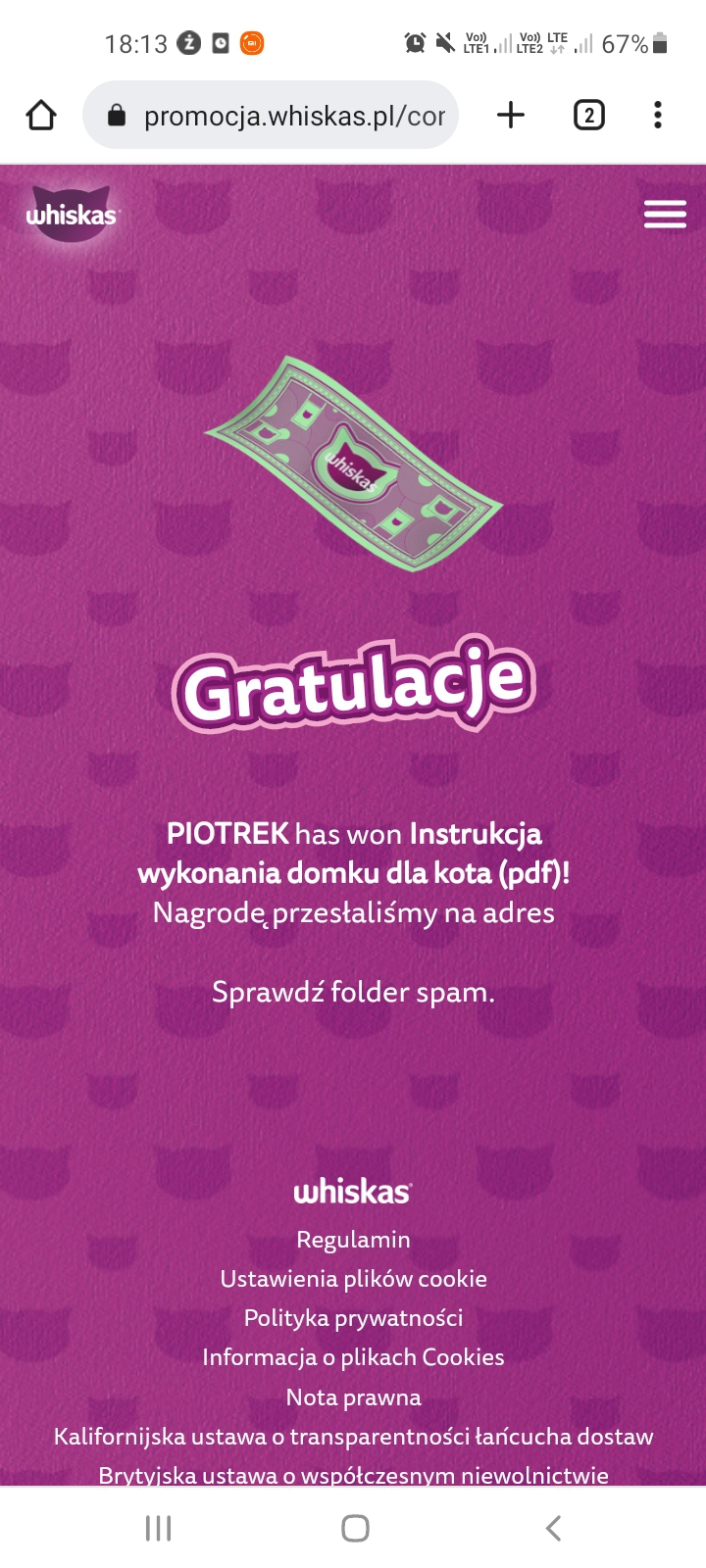Open the tab switcher showing 2 tabs
Image resolution: width=706 pixels, height=1568 pixels.
point(588,116)
